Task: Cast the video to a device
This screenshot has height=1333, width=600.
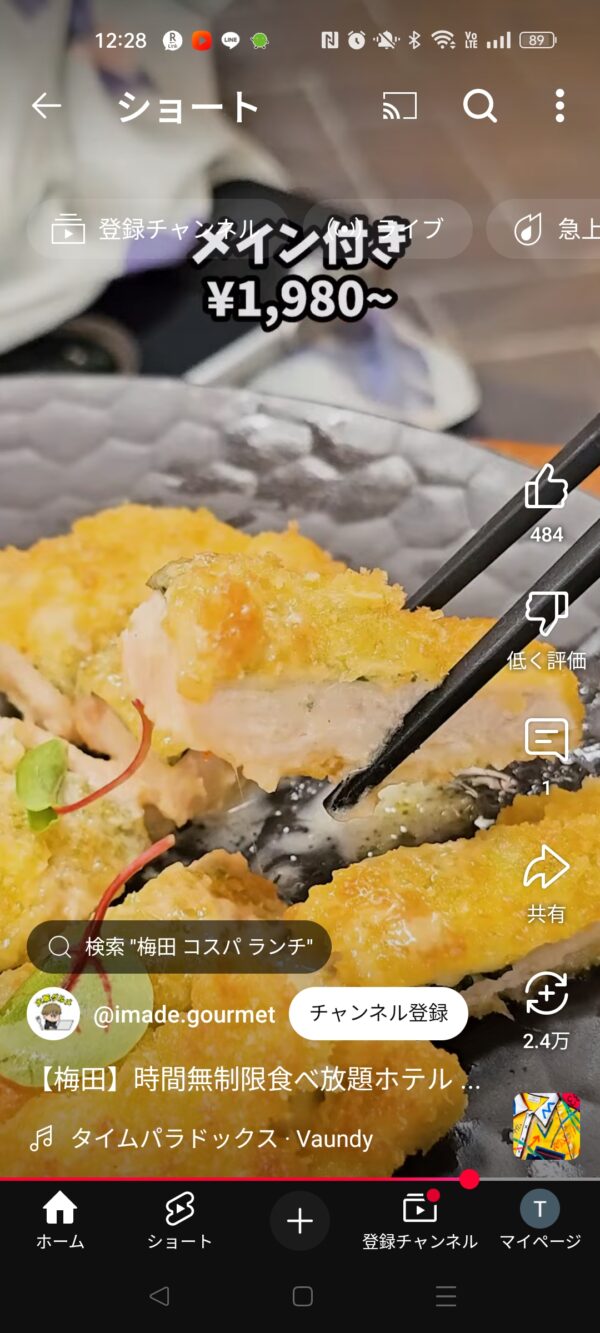Action: [x=399, y=106]
